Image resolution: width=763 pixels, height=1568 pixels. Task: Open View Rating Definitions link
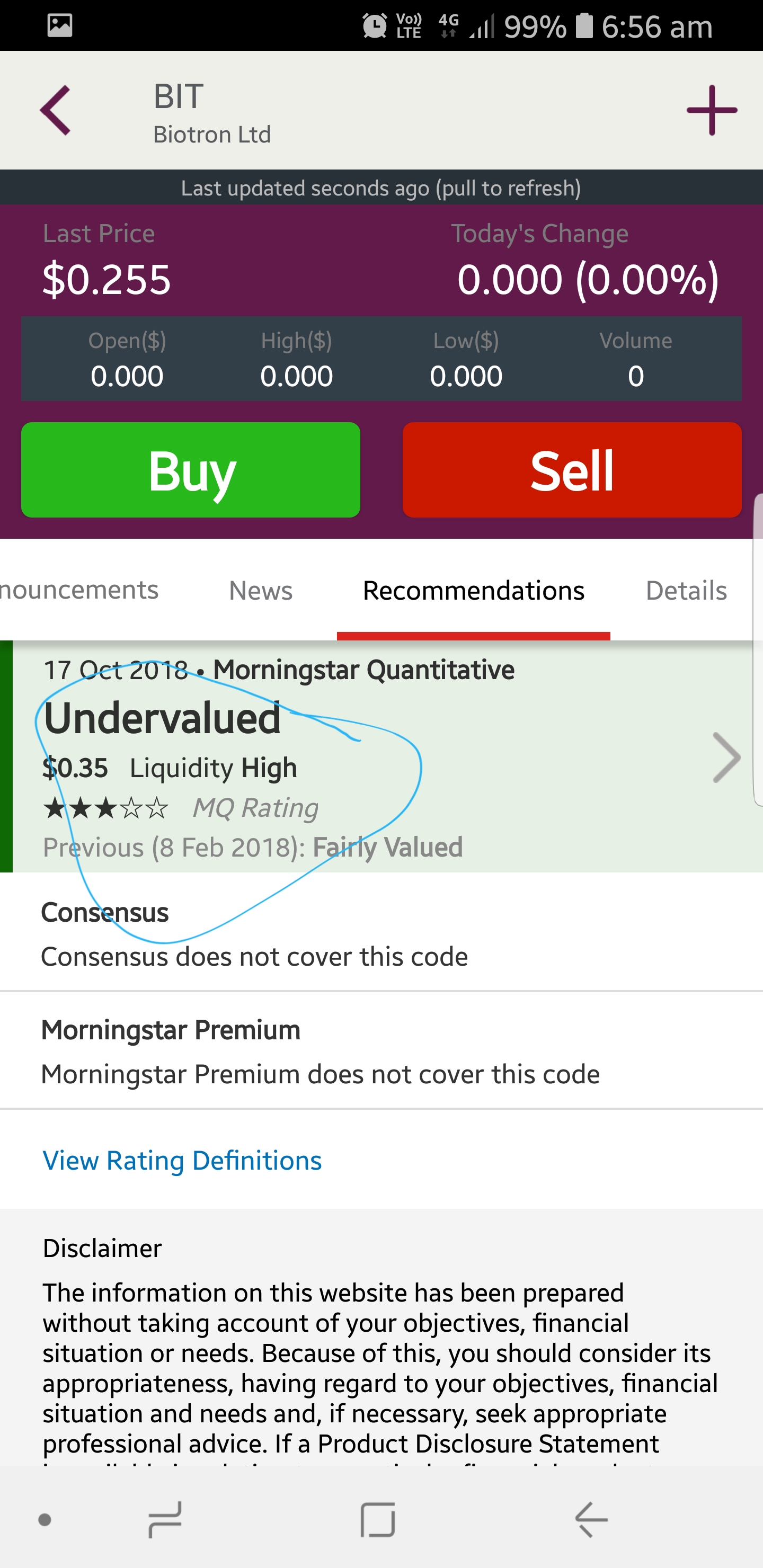click(182, 1160)
